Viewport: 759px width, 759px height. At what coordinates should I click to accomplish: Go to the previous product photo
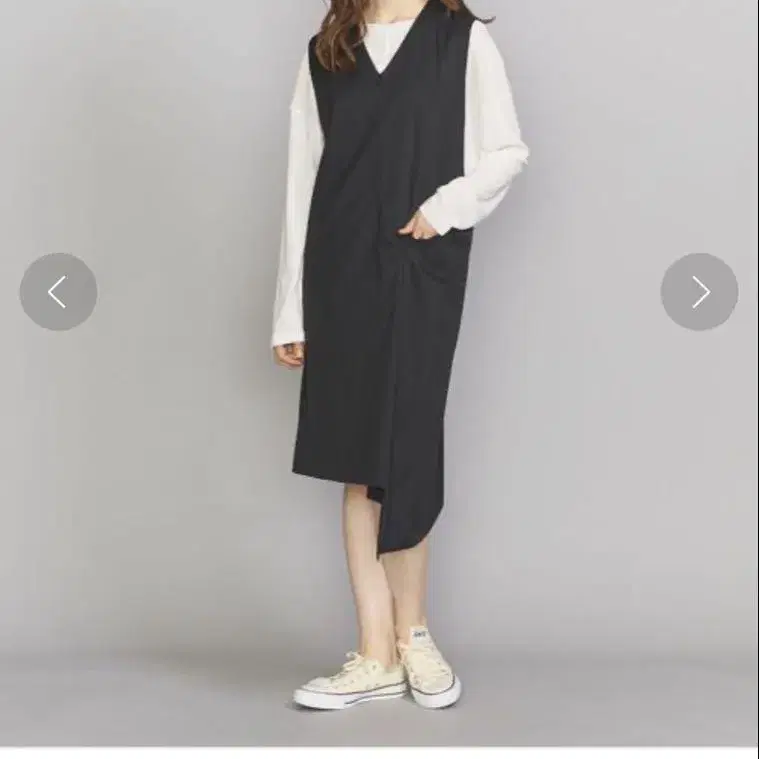(x=58, y=292)
